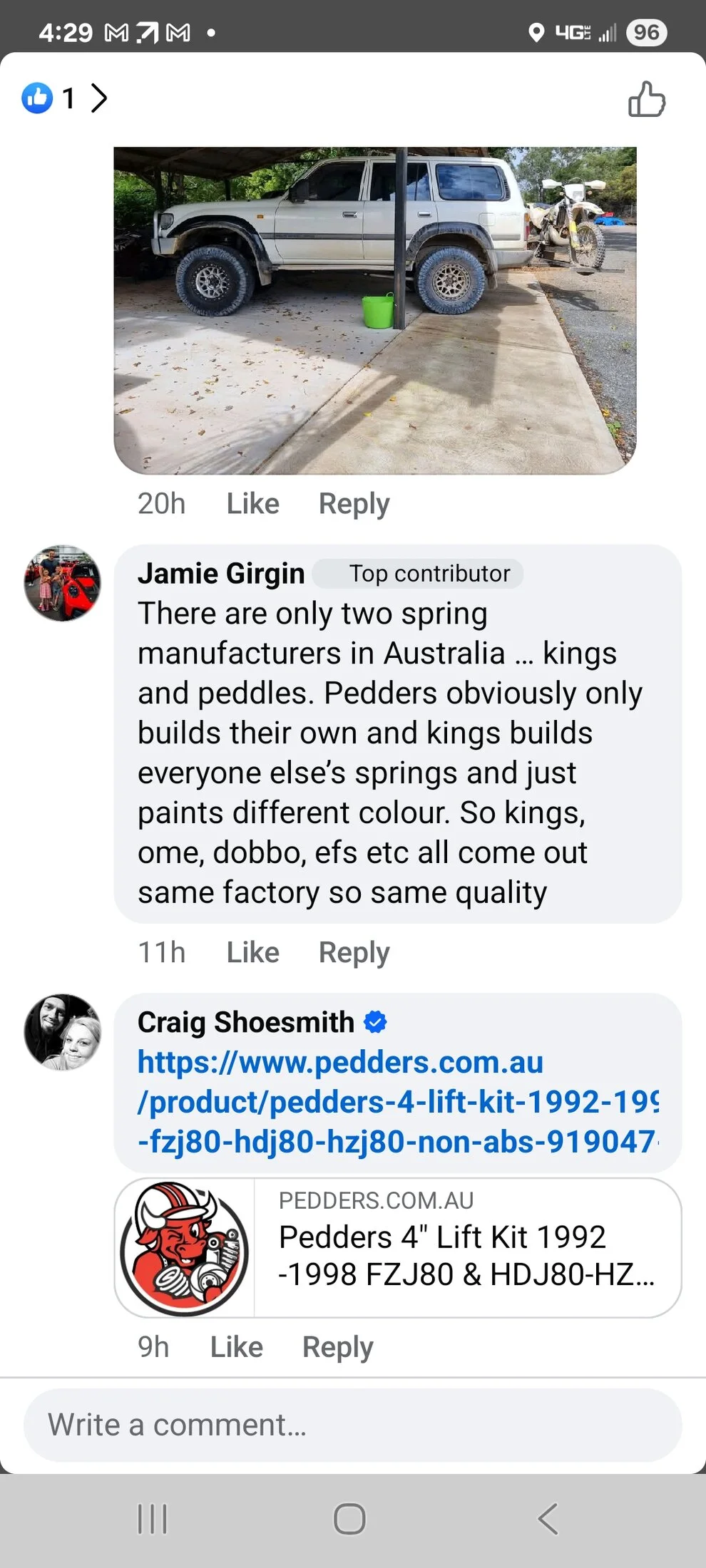706x1568 pixels.
Task: Like the post with the thumbs-up icon
Action: click(646, 99)
